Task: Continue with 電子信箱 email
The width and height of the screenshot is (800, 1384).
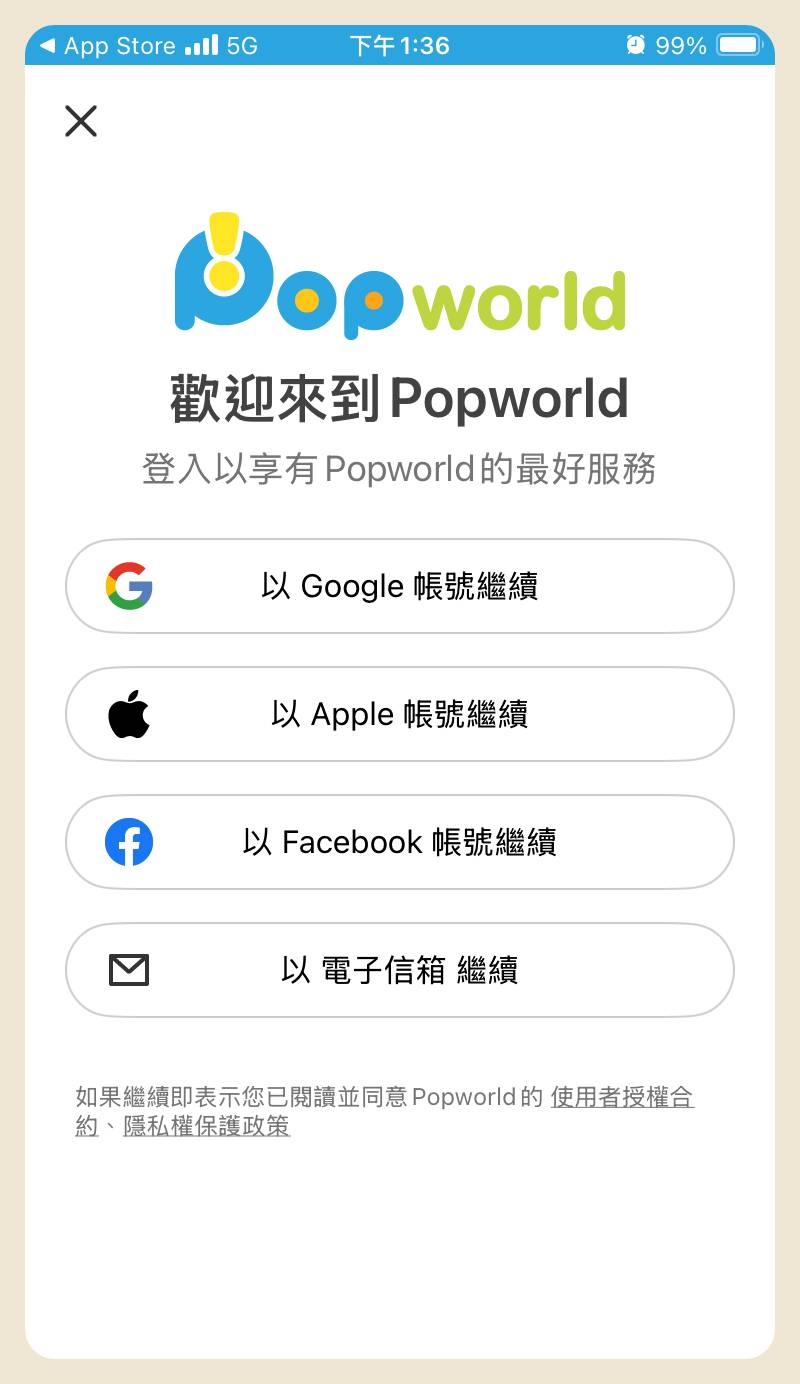Action: (400, 970)
